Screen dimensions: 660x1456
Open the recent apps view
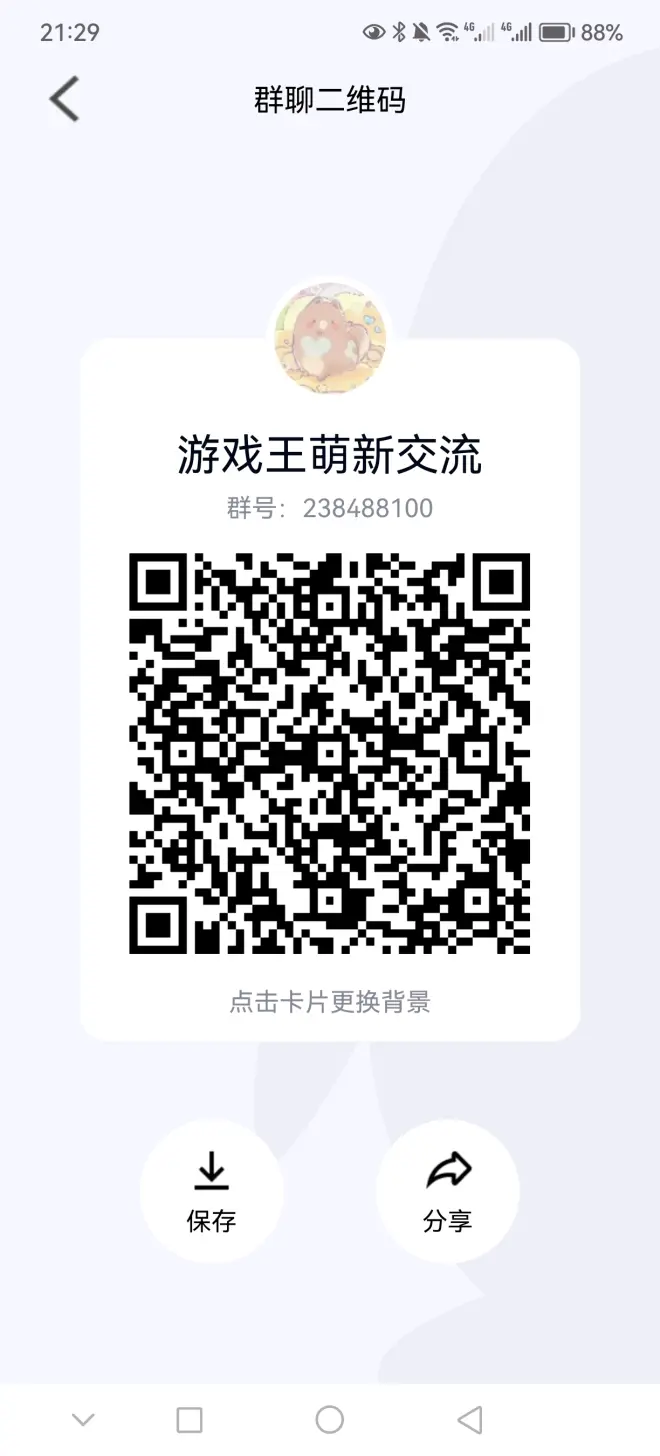(189, 1419)
